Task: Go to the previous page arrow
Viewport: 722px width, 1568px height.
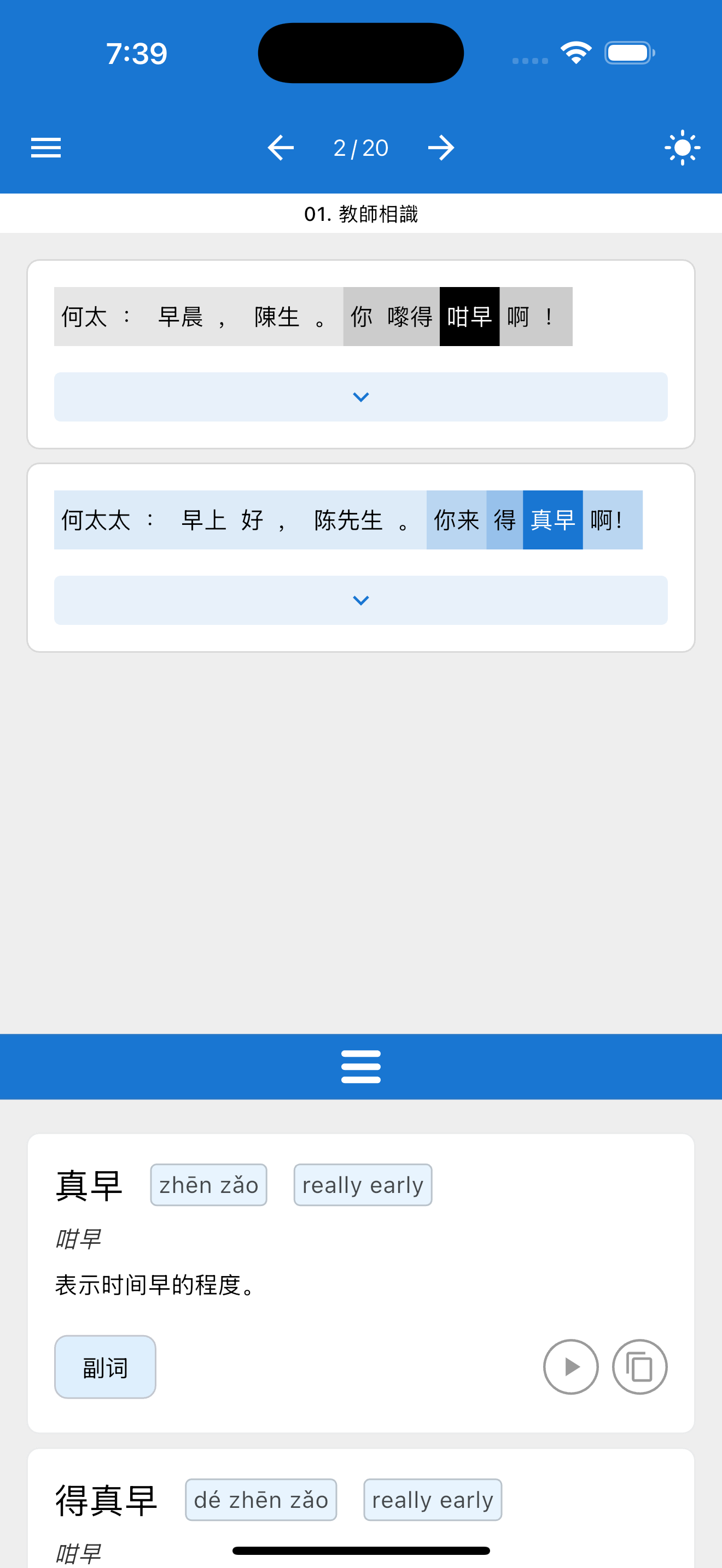Action: pyautogui.click(x=281, y=148)
